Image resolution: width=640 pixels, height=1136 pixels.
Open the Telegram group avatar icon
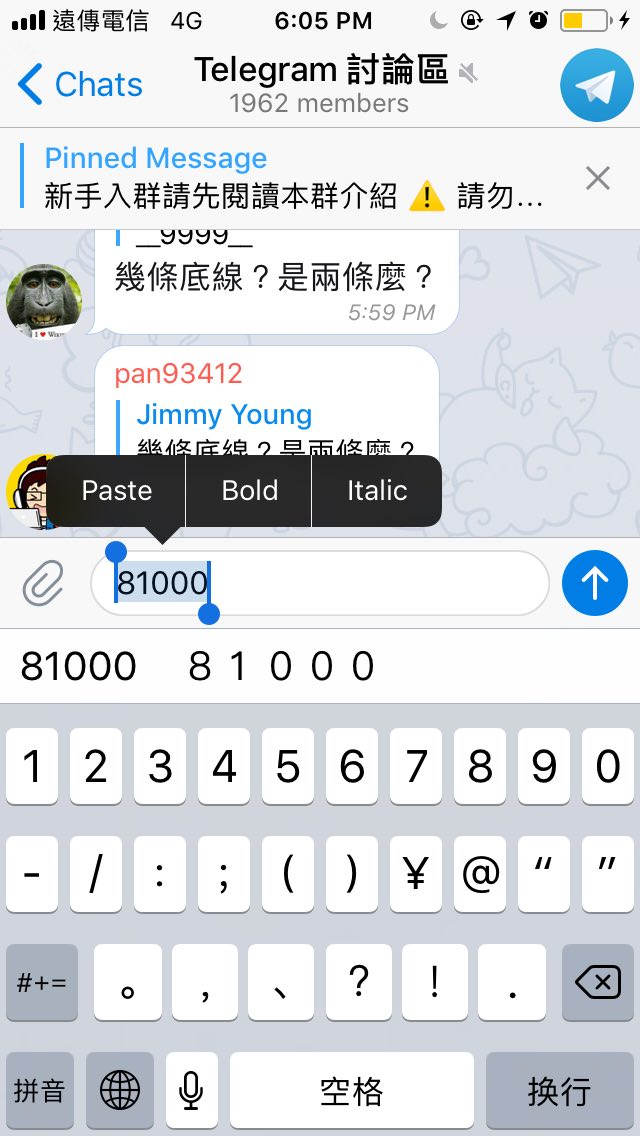(596, 85)
